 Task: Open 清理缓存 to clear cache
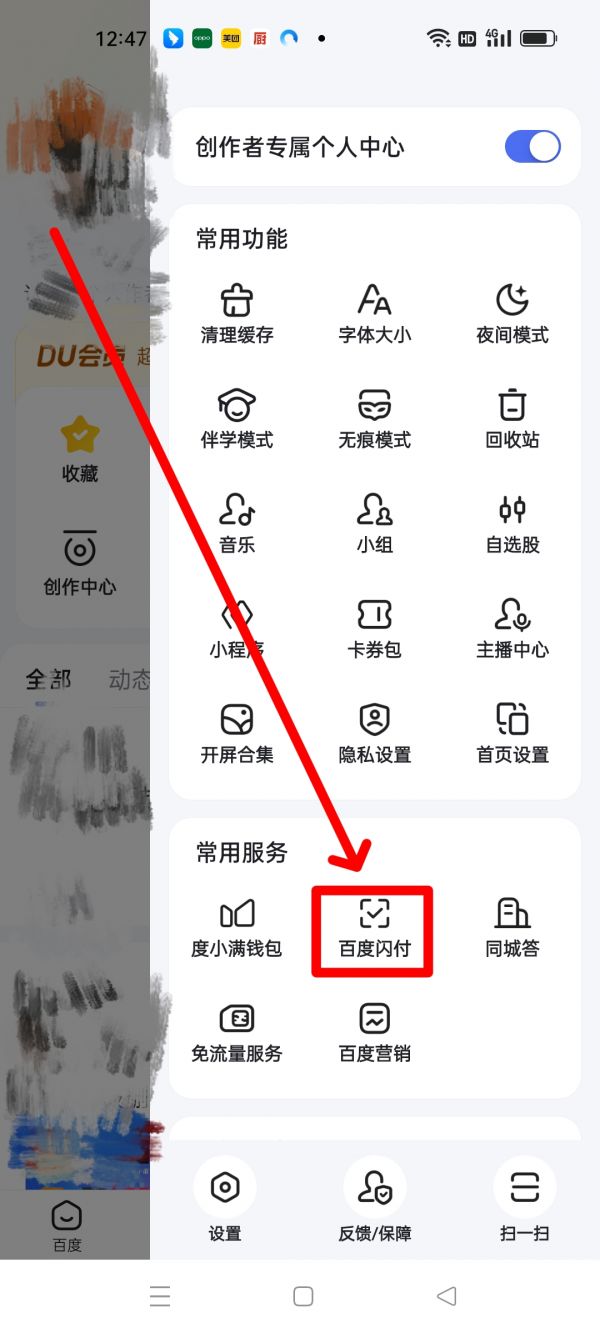point(237,313)
